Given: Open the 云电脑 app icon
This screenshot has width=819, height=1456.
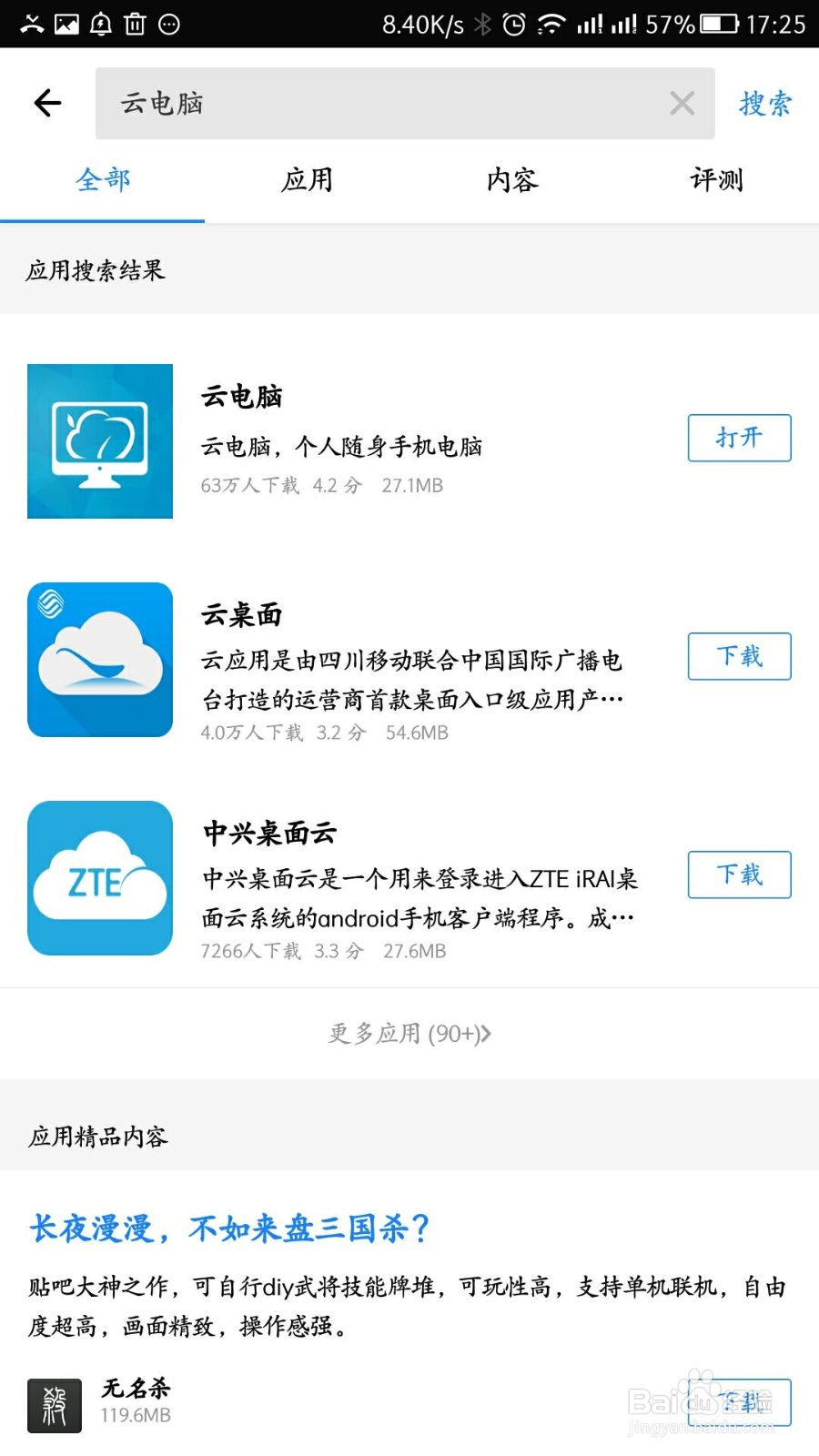Looking at the screenshot, I should 100,441.
